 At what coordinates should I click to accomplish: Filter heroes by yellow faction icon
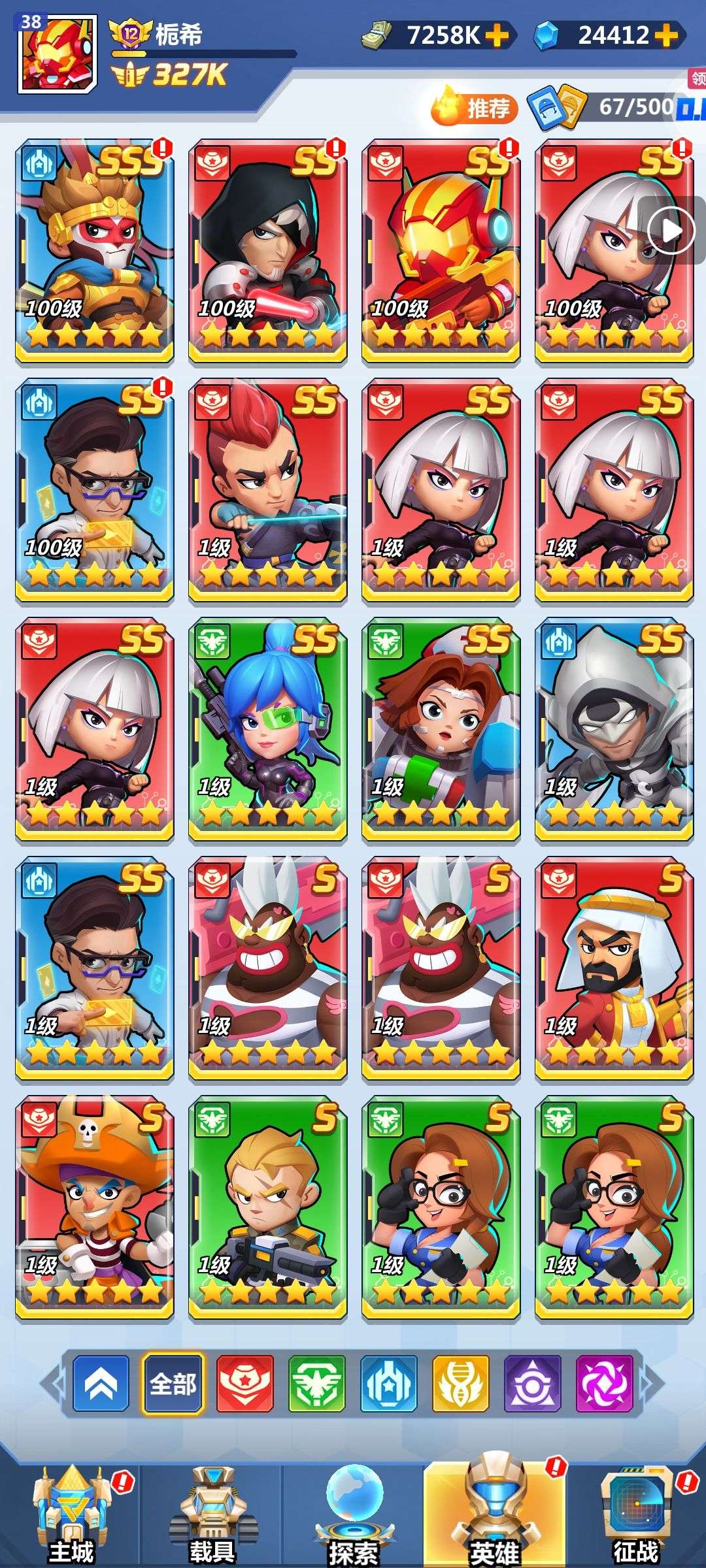461,1384
